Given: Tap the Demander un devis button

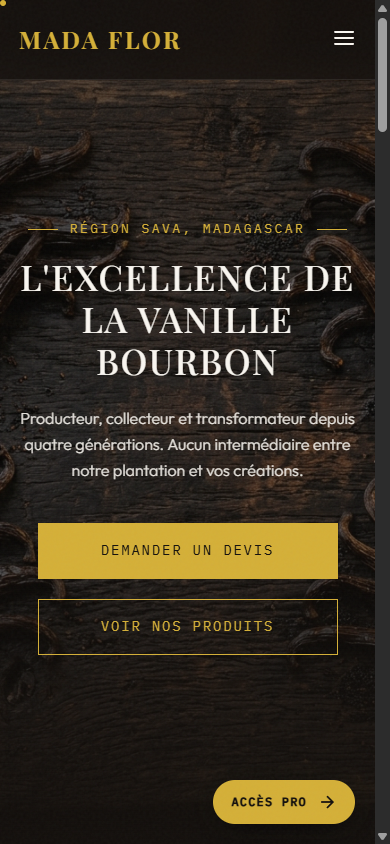Looking at the screenshot, I should [x=188, y=551].
